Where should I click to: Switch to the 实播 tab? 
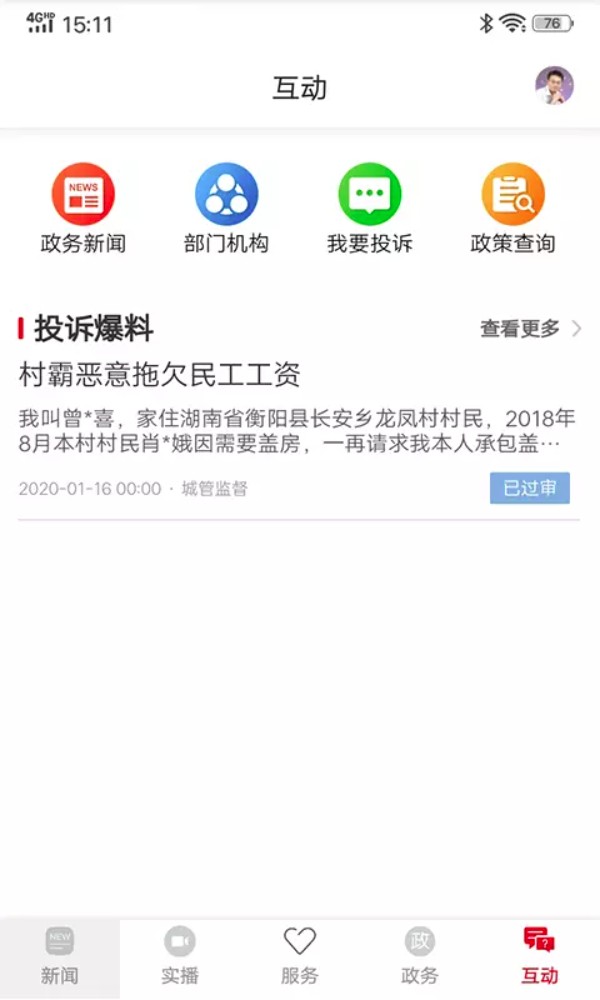click(180, 957)
